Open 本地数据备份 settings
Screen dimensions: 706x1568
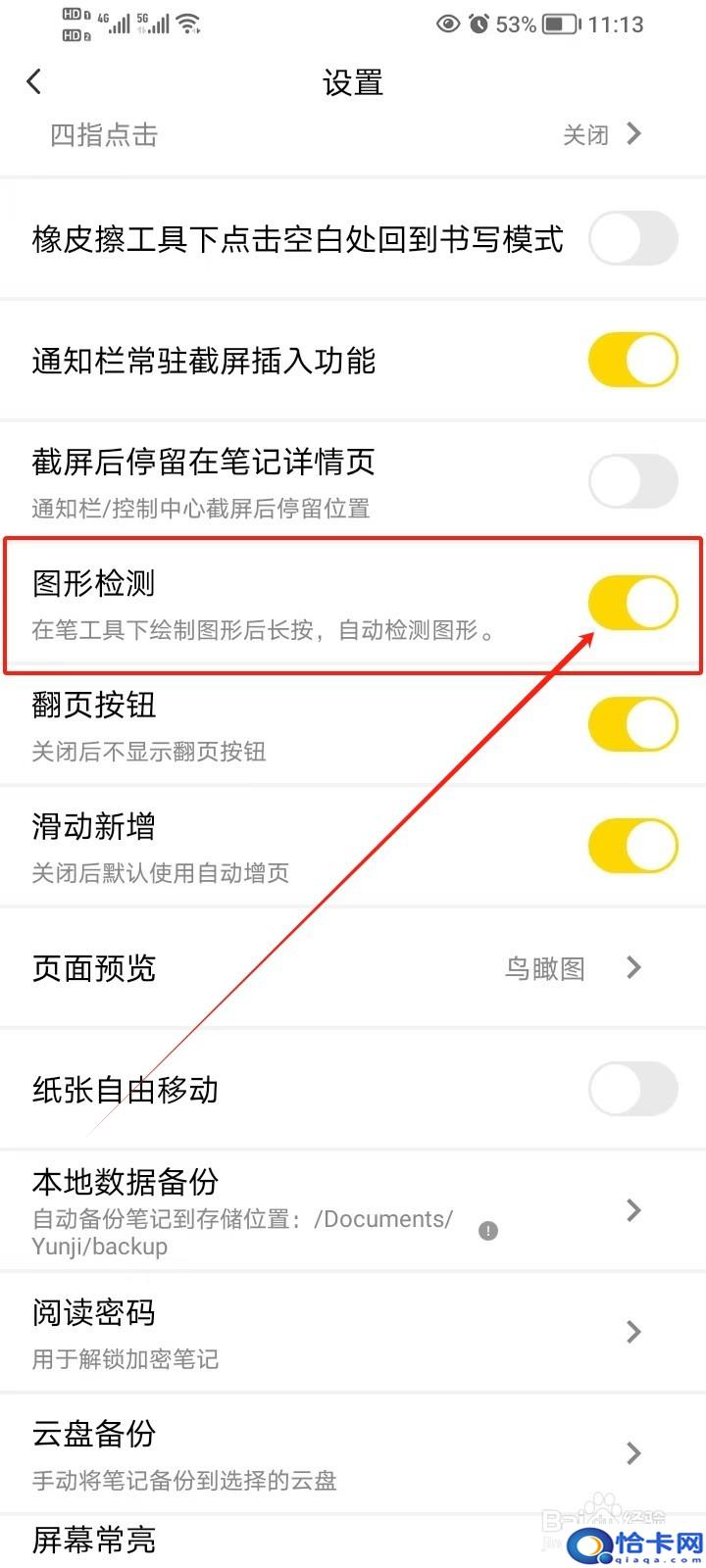353,1211
